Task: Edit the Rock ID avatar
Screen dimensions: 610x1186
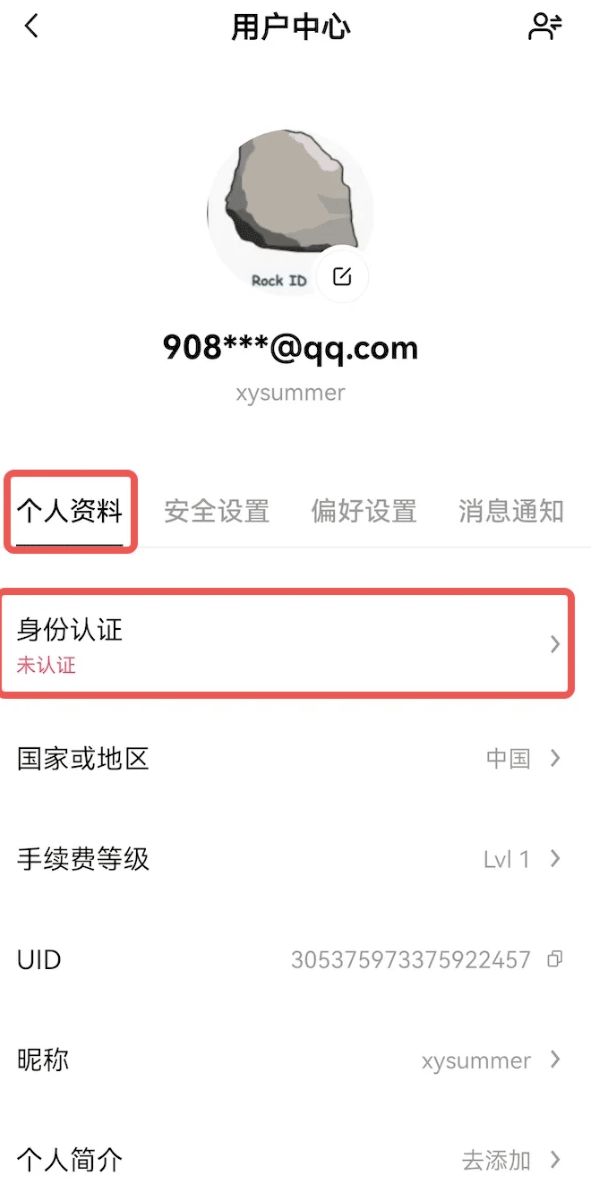Action: [x=342, y=277]
